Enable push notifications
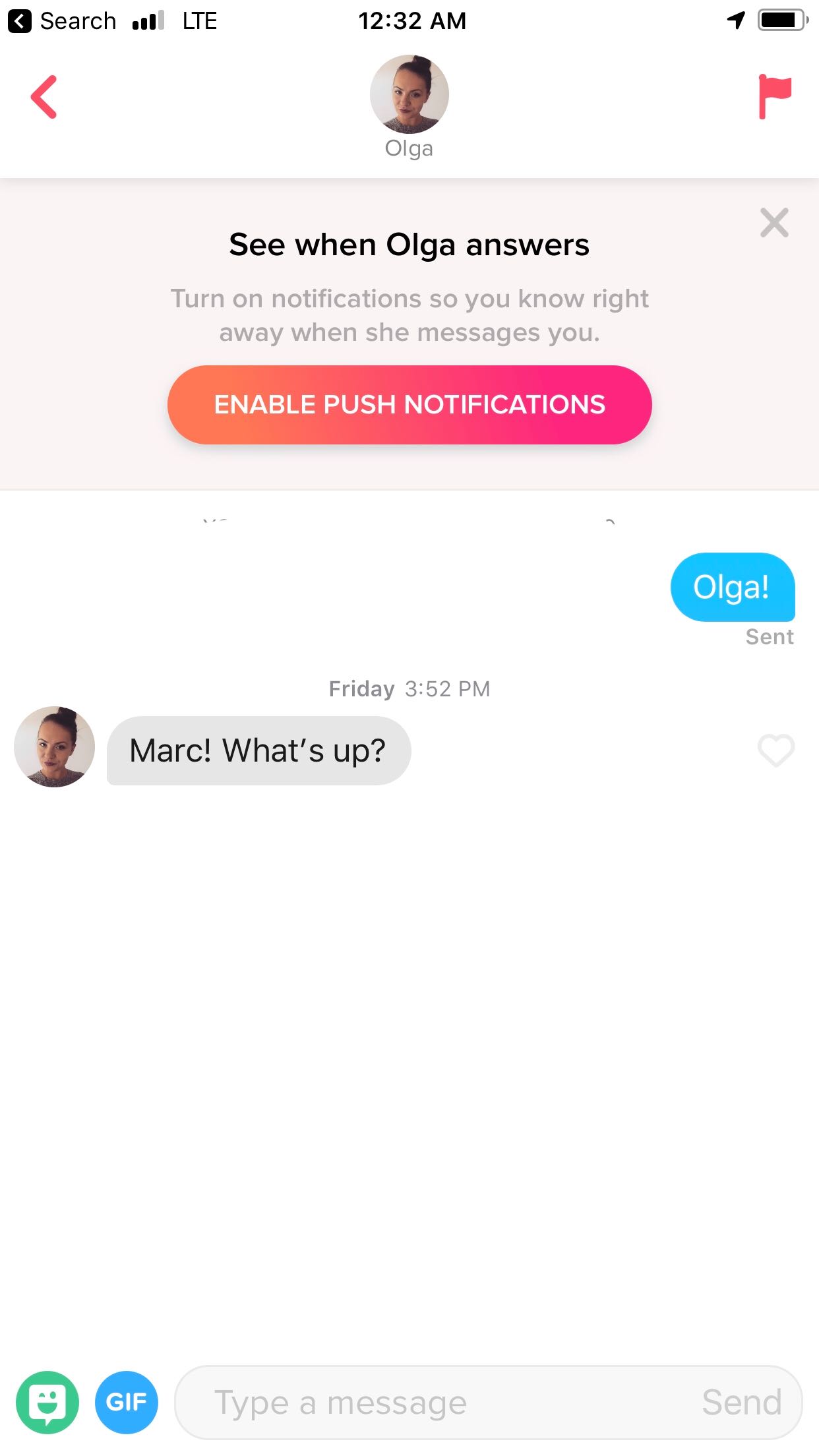 pos(409,404)
